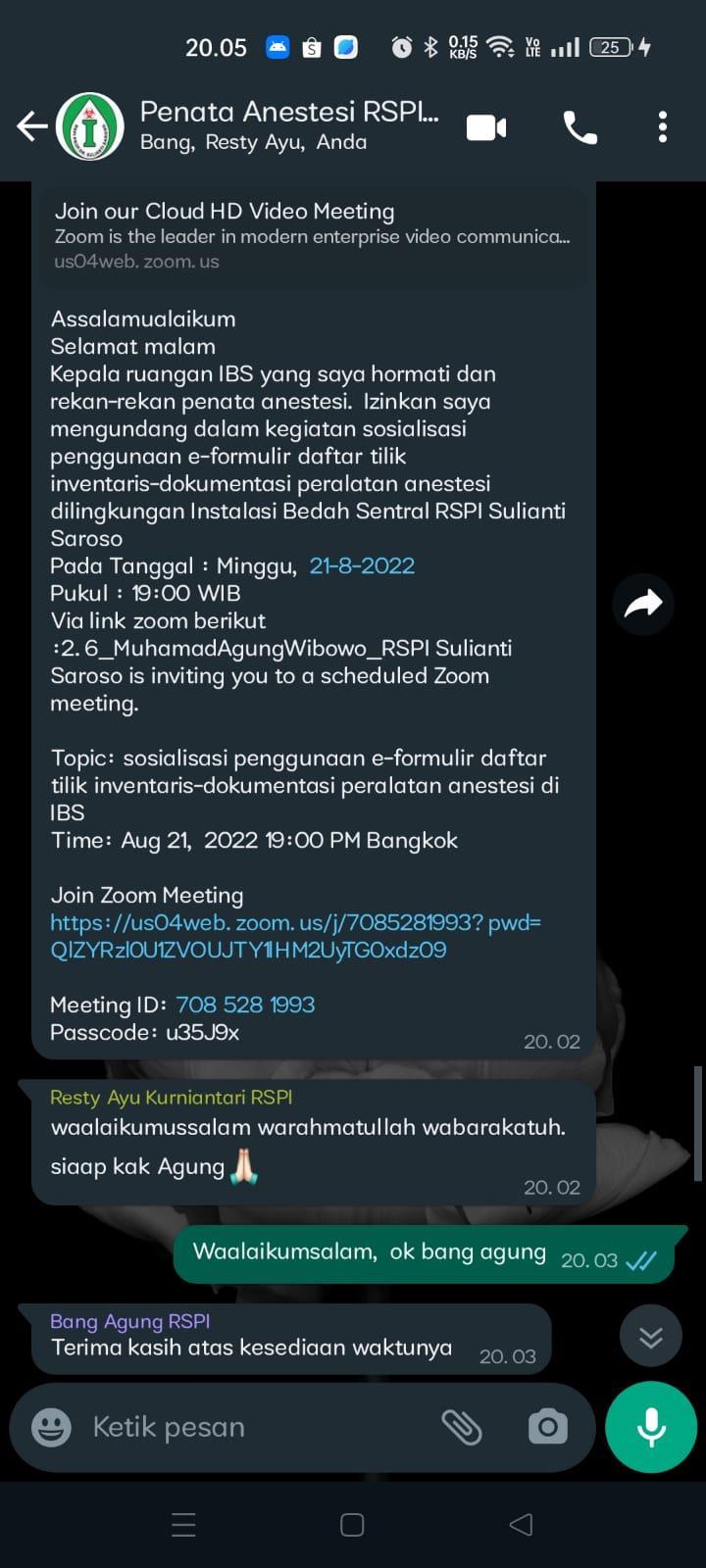The height and width of the screenshot is (1568, 706).
Task: Tap the 21-8-2022 date link
Action: click(x=362, y=565)
